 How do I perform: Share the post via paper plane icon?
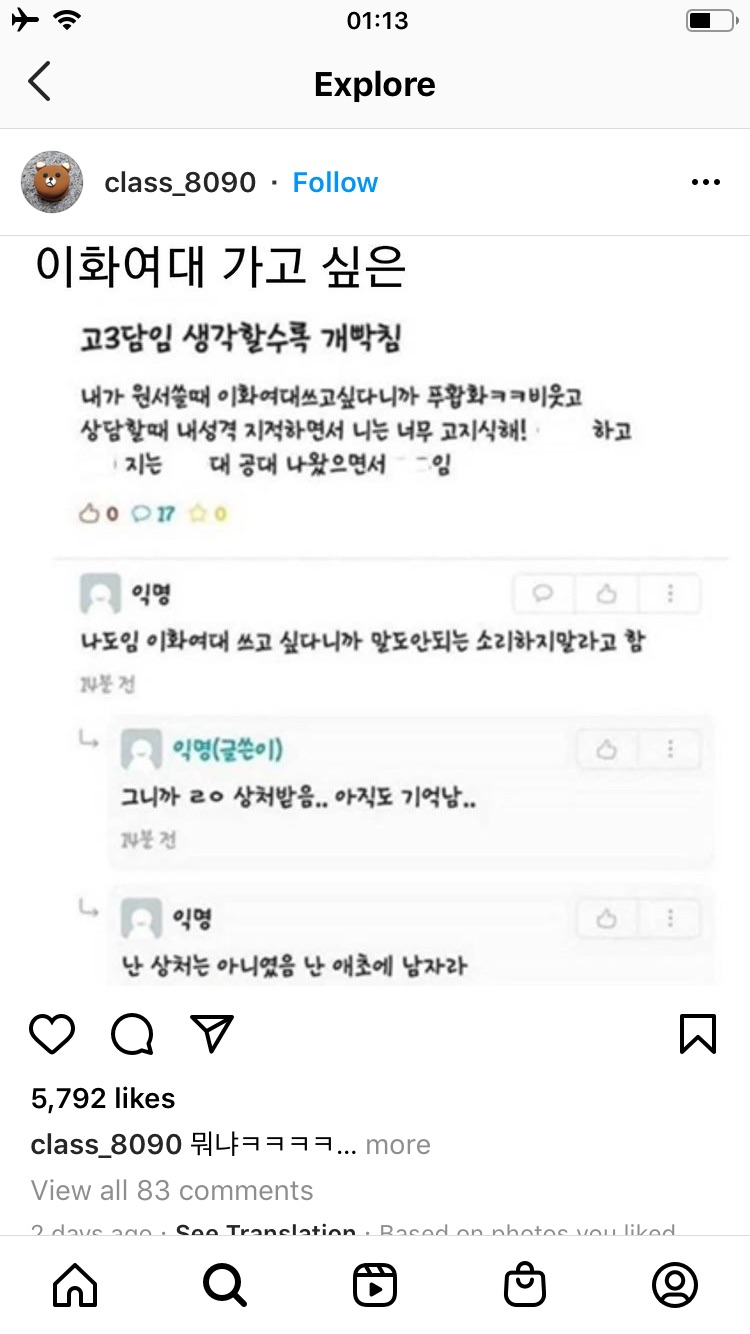point(211,1034)
